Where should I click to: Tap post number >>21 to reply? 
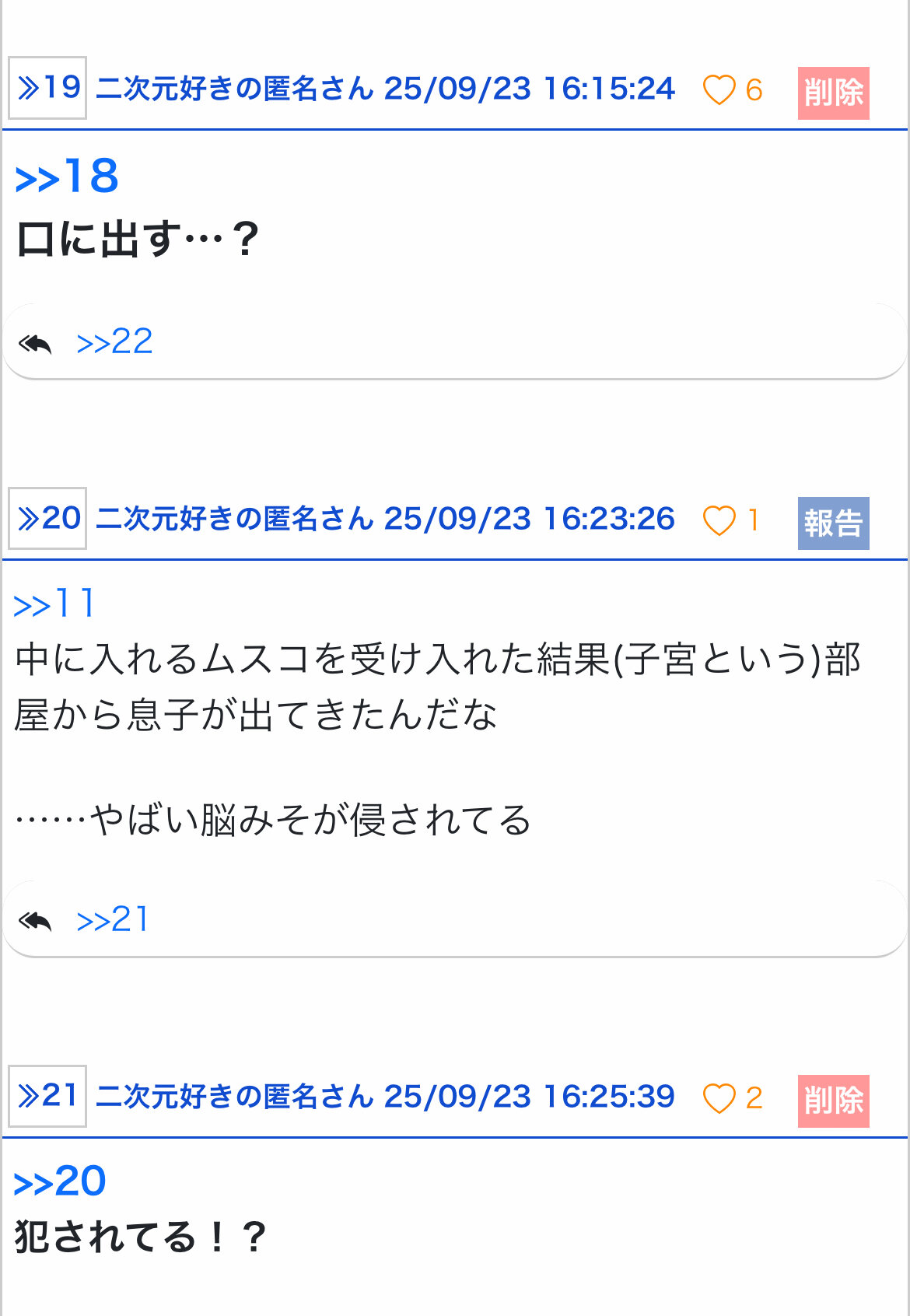[47, 1096]
